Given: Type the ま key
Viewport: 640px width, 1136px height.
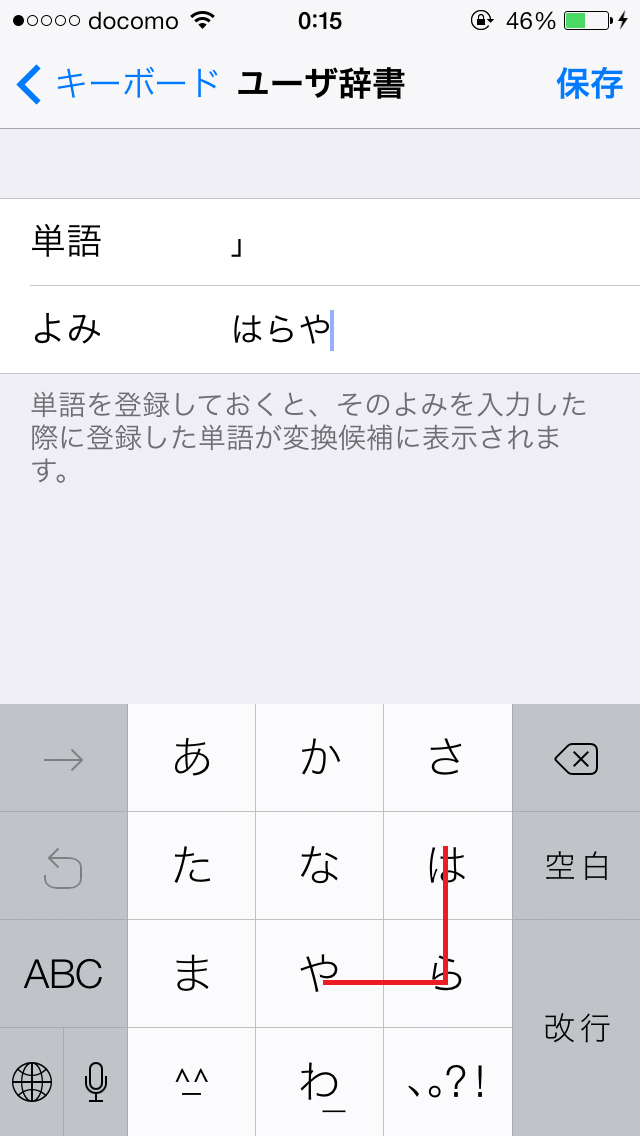Looking at the screenshot, I should click(192, 973).
